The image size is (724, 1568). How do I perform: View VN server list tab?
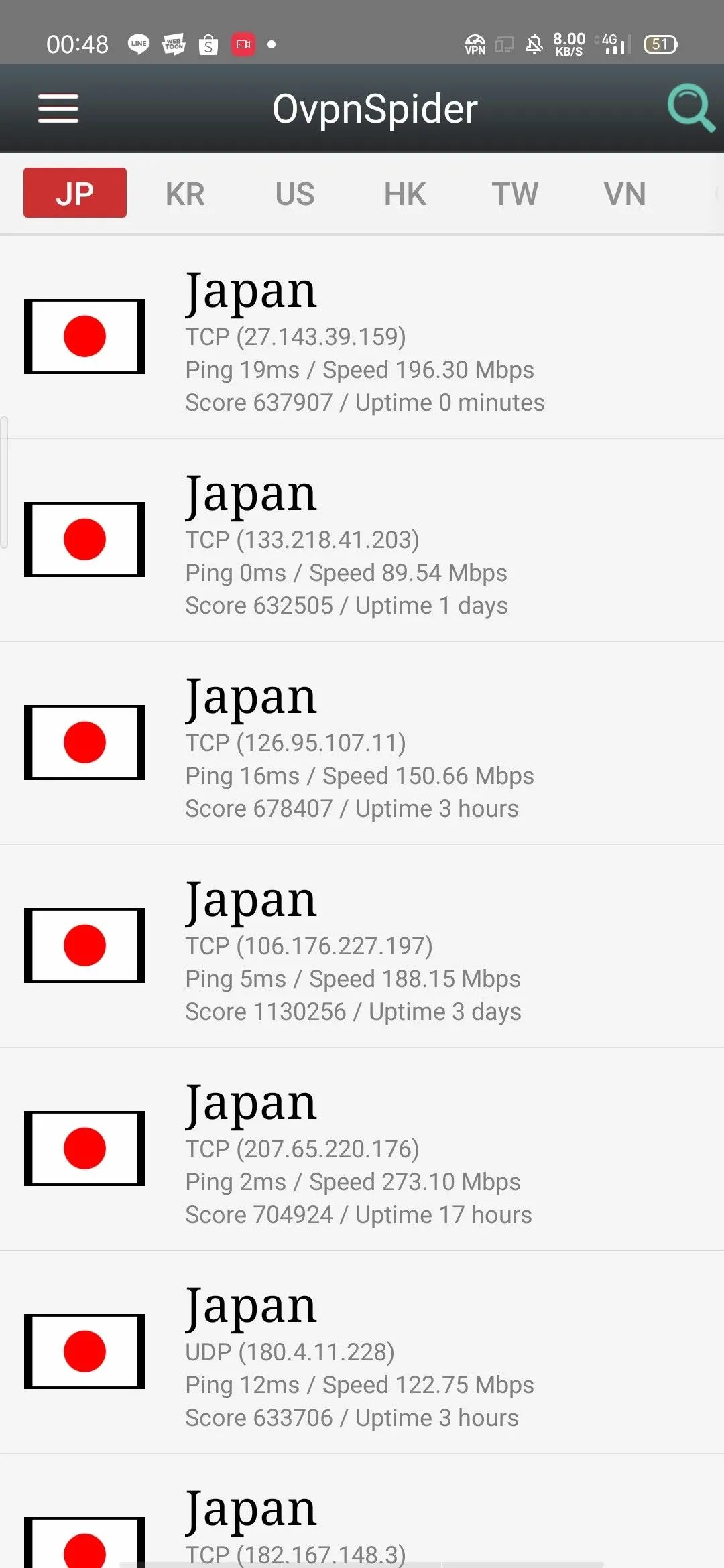[625, 194]
